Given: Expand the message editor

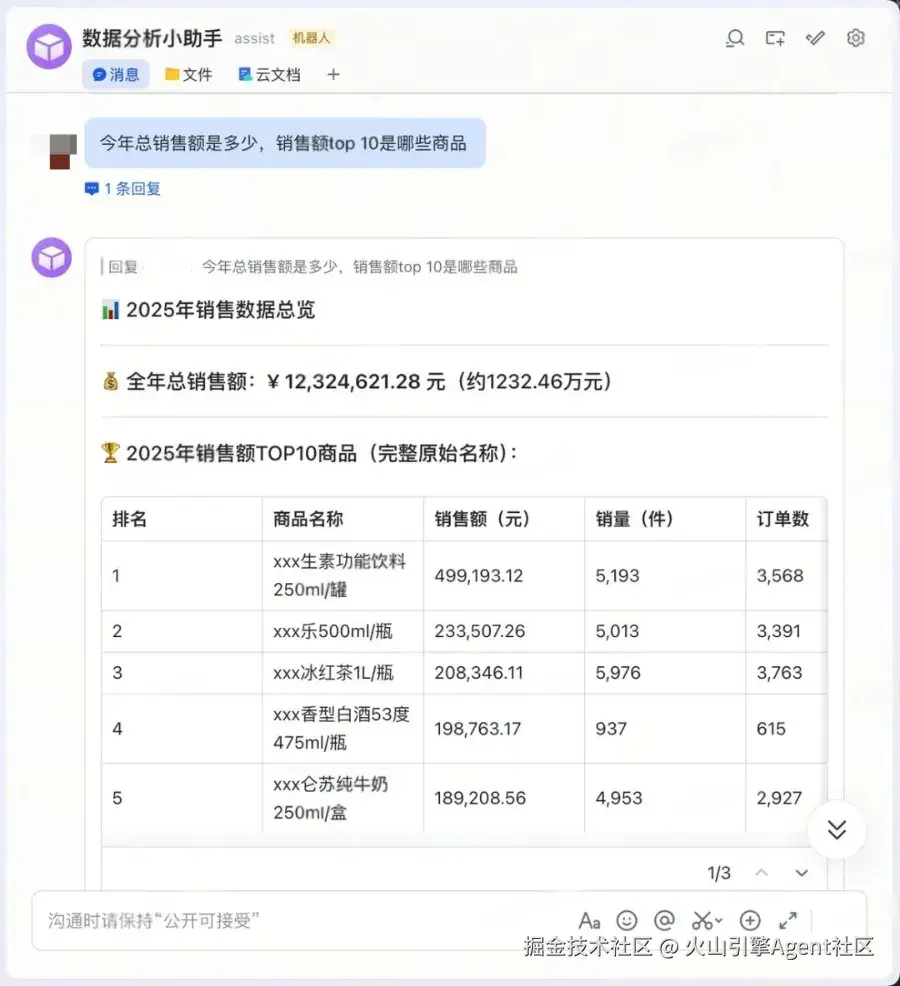Looking at the screenshot, I should point(788,920).
